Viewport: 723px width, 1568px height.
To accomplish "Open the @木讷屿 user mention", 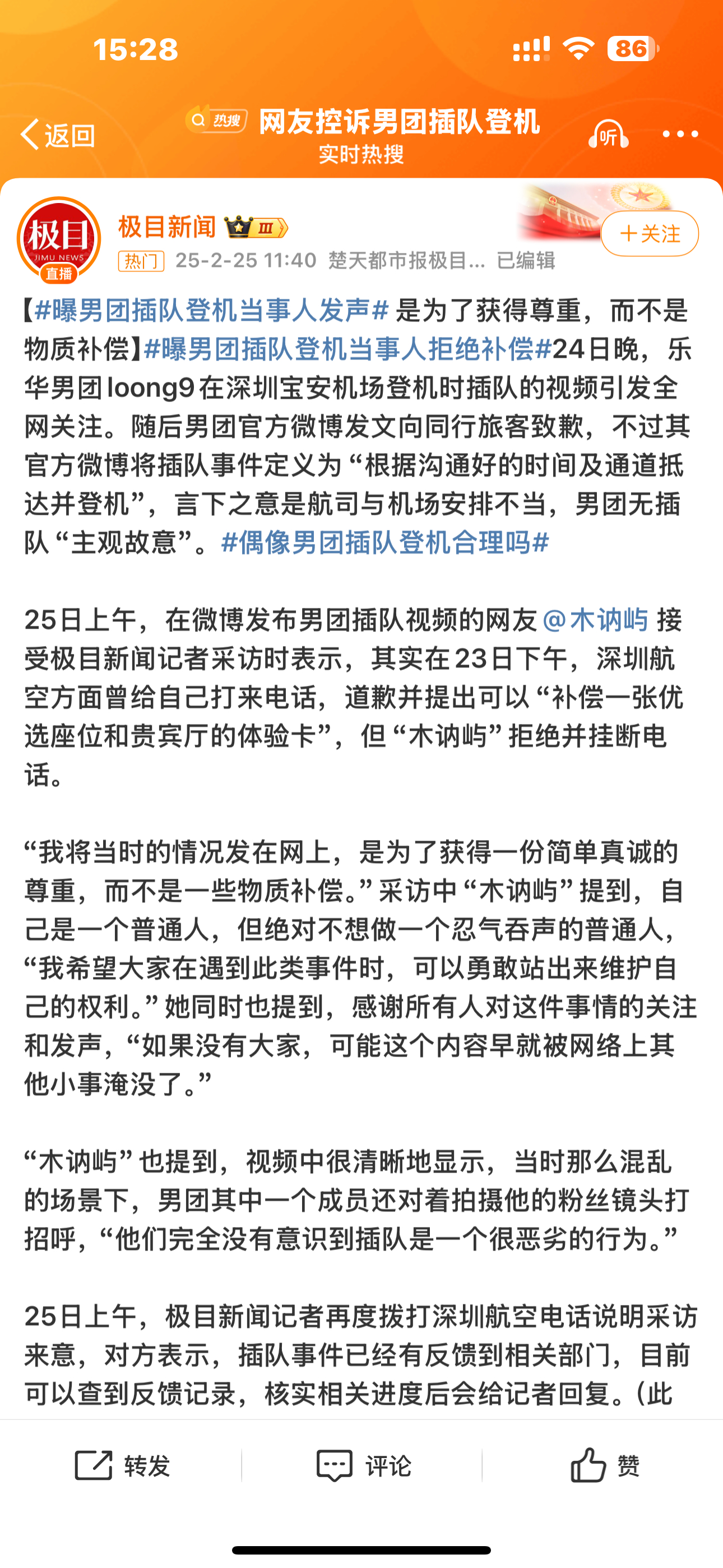I will click(x=595, y=620).
